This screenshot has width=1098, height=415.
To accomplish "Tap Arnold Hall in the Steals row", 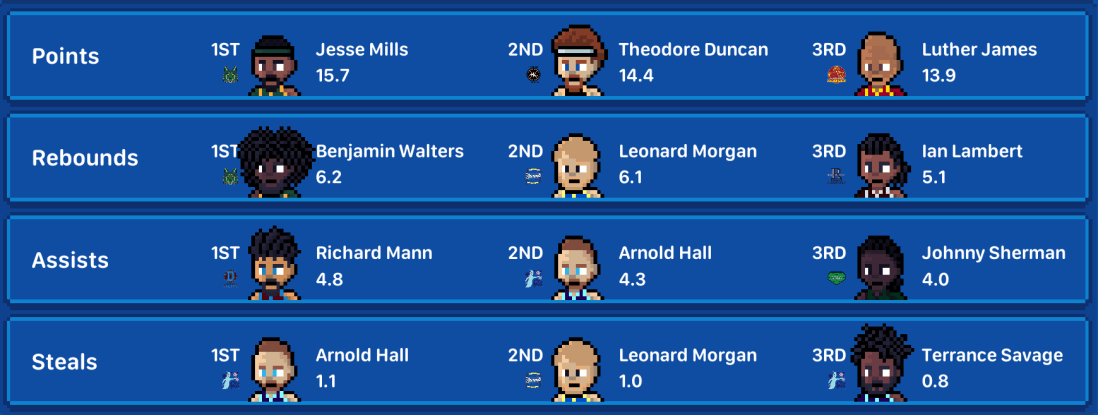I will click(x=362, y=355).
